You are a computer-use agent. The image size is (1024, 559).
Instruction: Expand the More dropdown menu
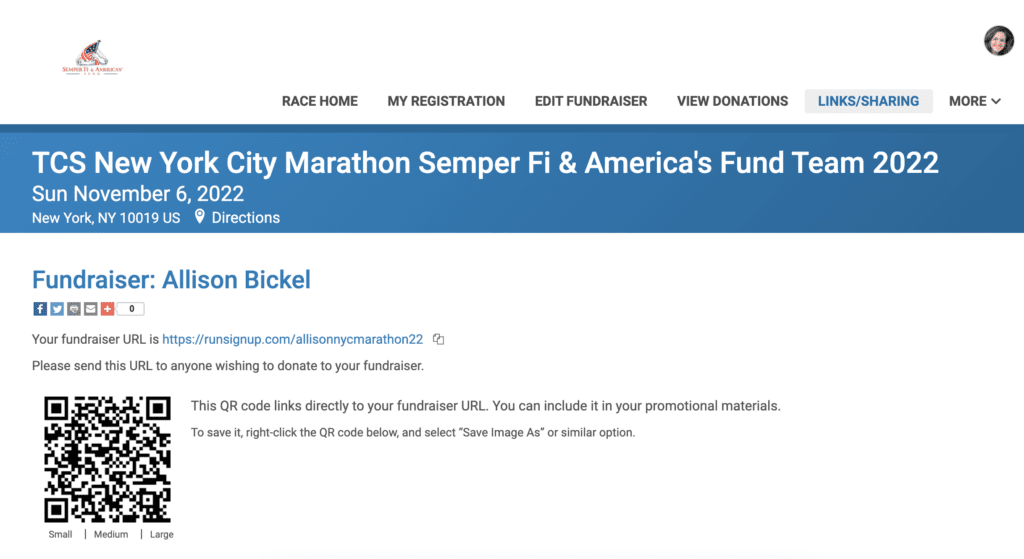974,101
